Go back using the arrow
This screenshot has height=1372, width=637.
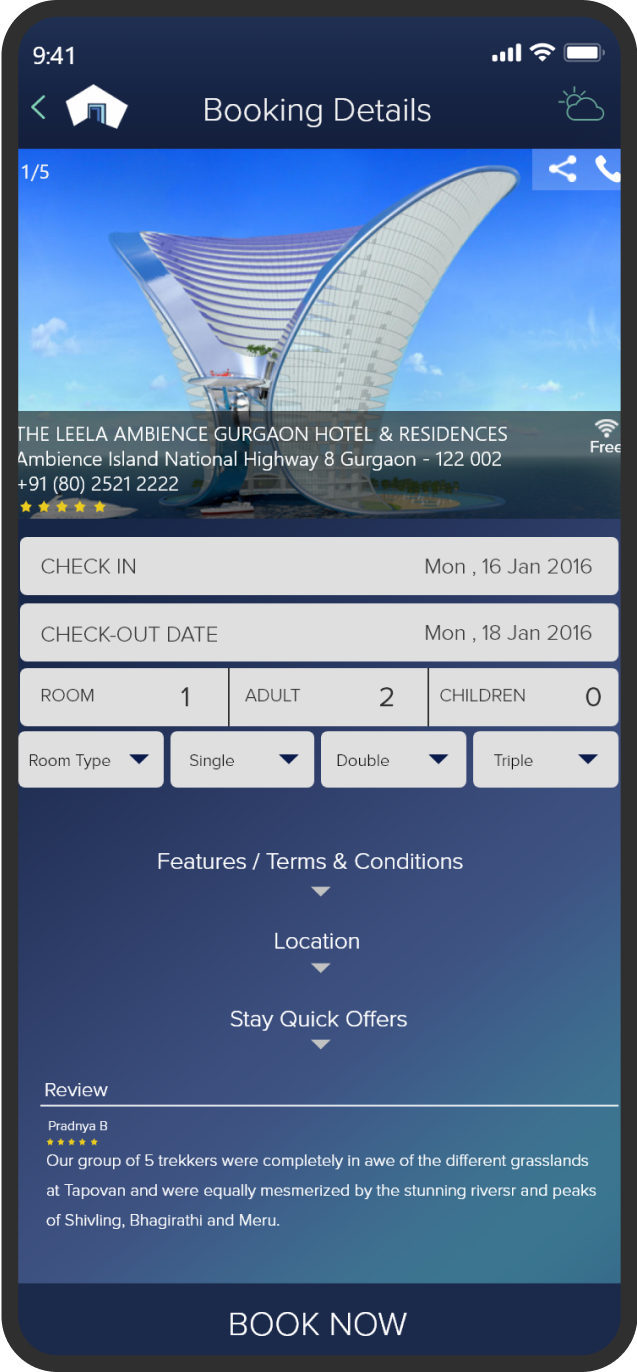[38, 107]
